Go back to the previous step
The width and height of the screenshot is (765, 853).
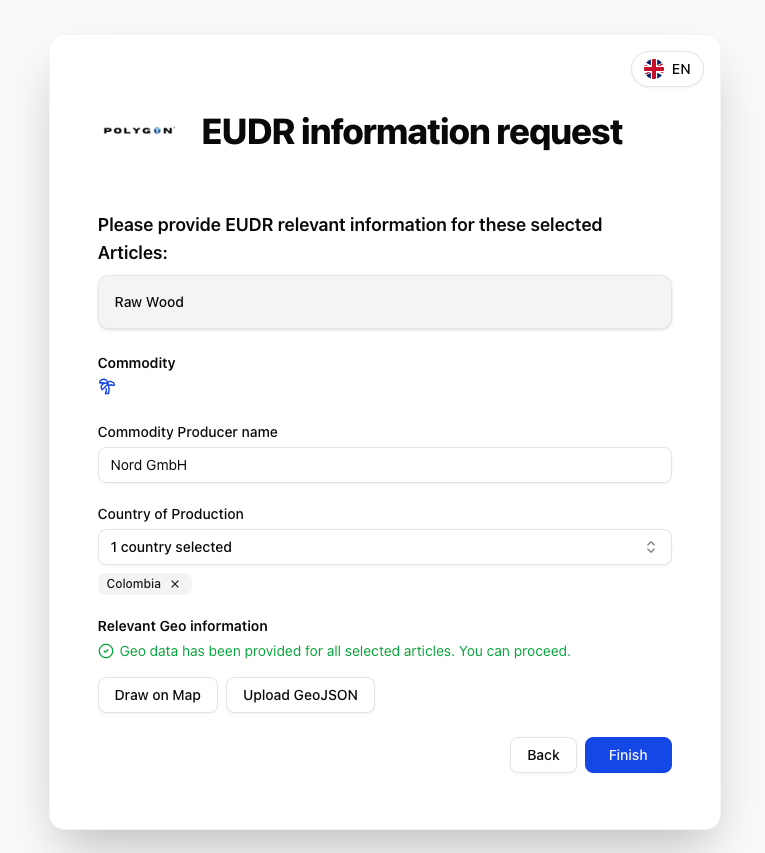click(543, 755)
